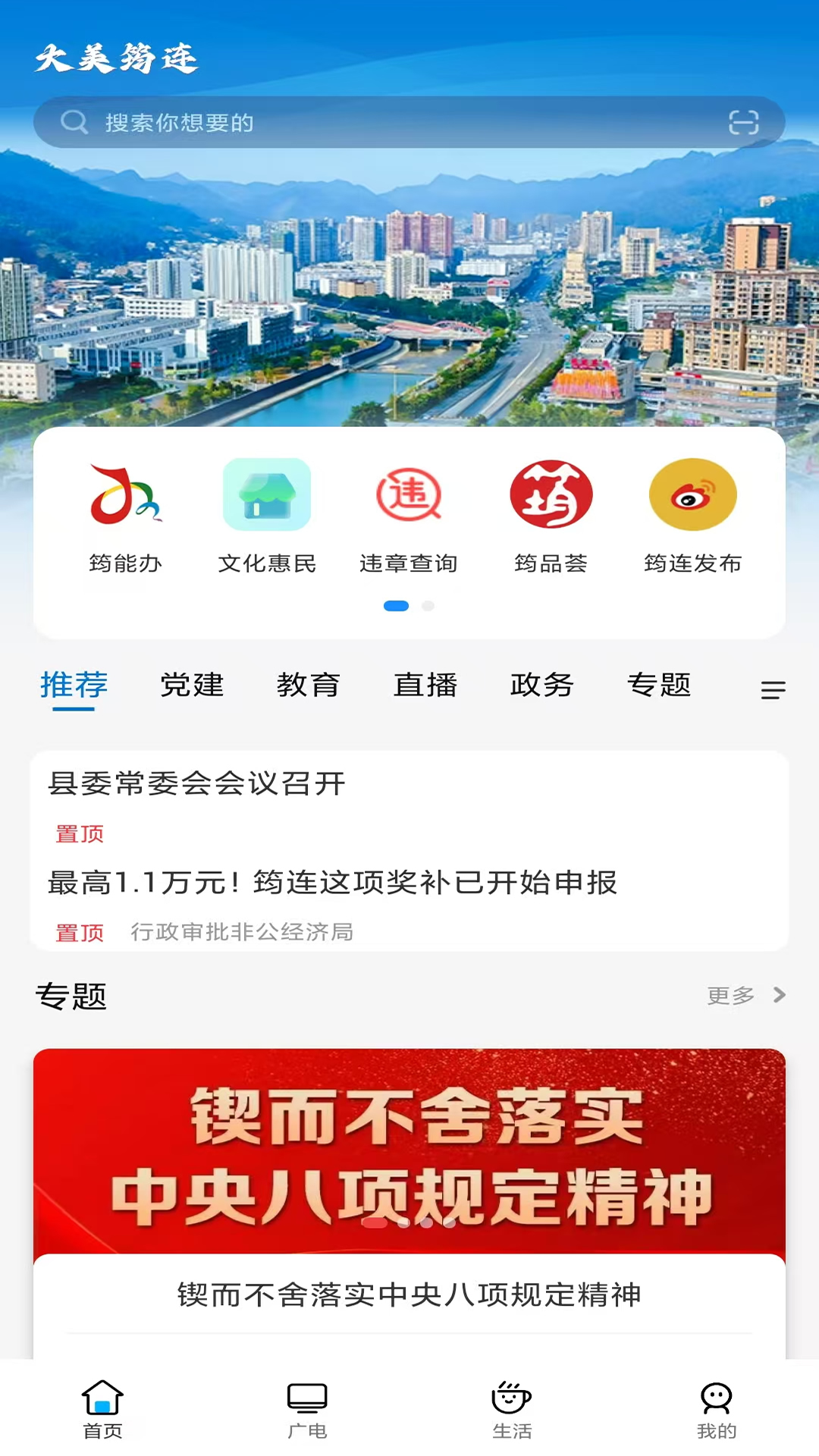This screenshot has width=819, height=1456.
Task: Open article 县委常委会会议召开
Action: 194,786
